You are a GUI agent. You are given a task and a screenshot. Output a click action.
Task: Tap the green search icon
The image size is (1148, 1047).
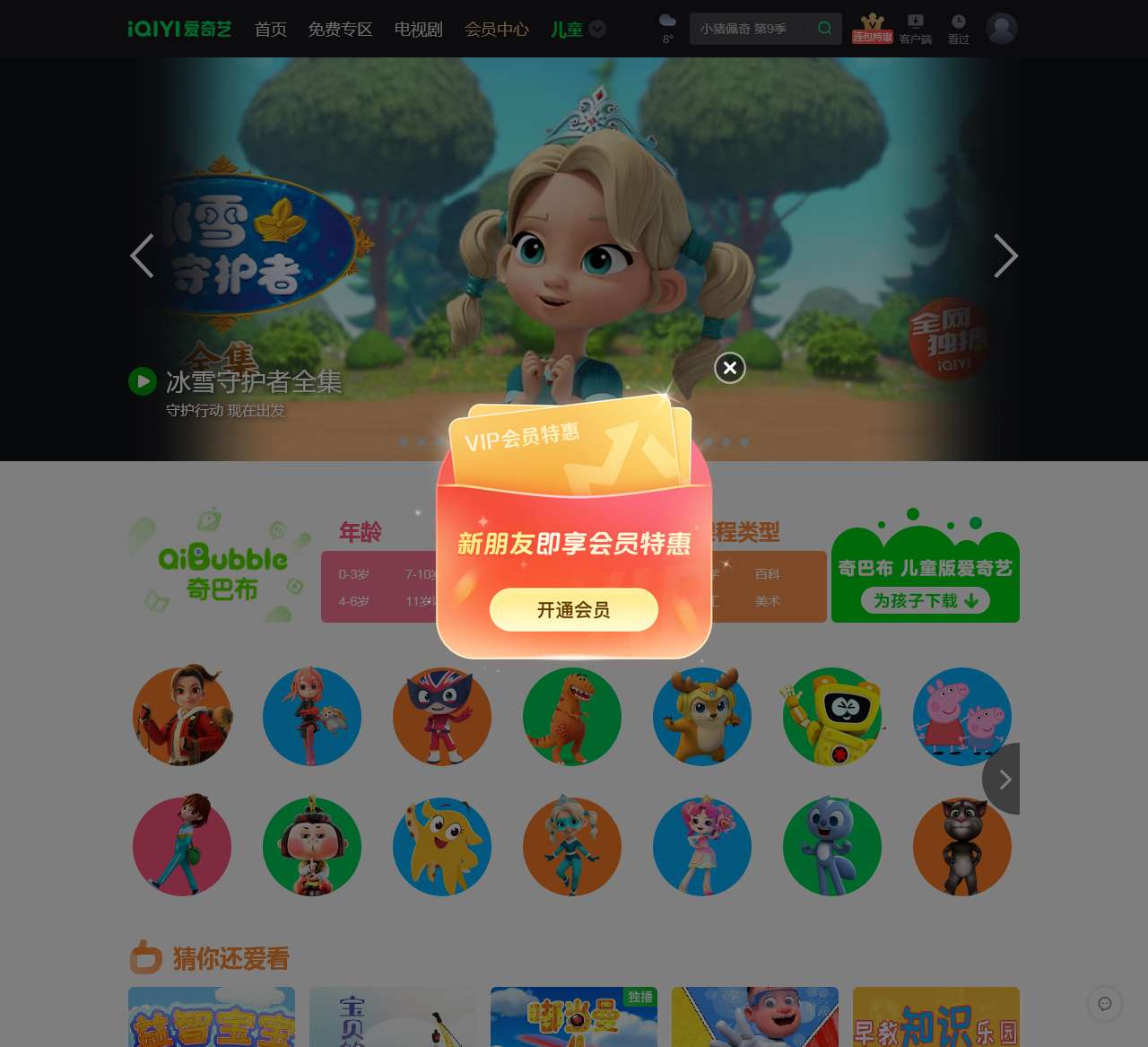[824, 29]
